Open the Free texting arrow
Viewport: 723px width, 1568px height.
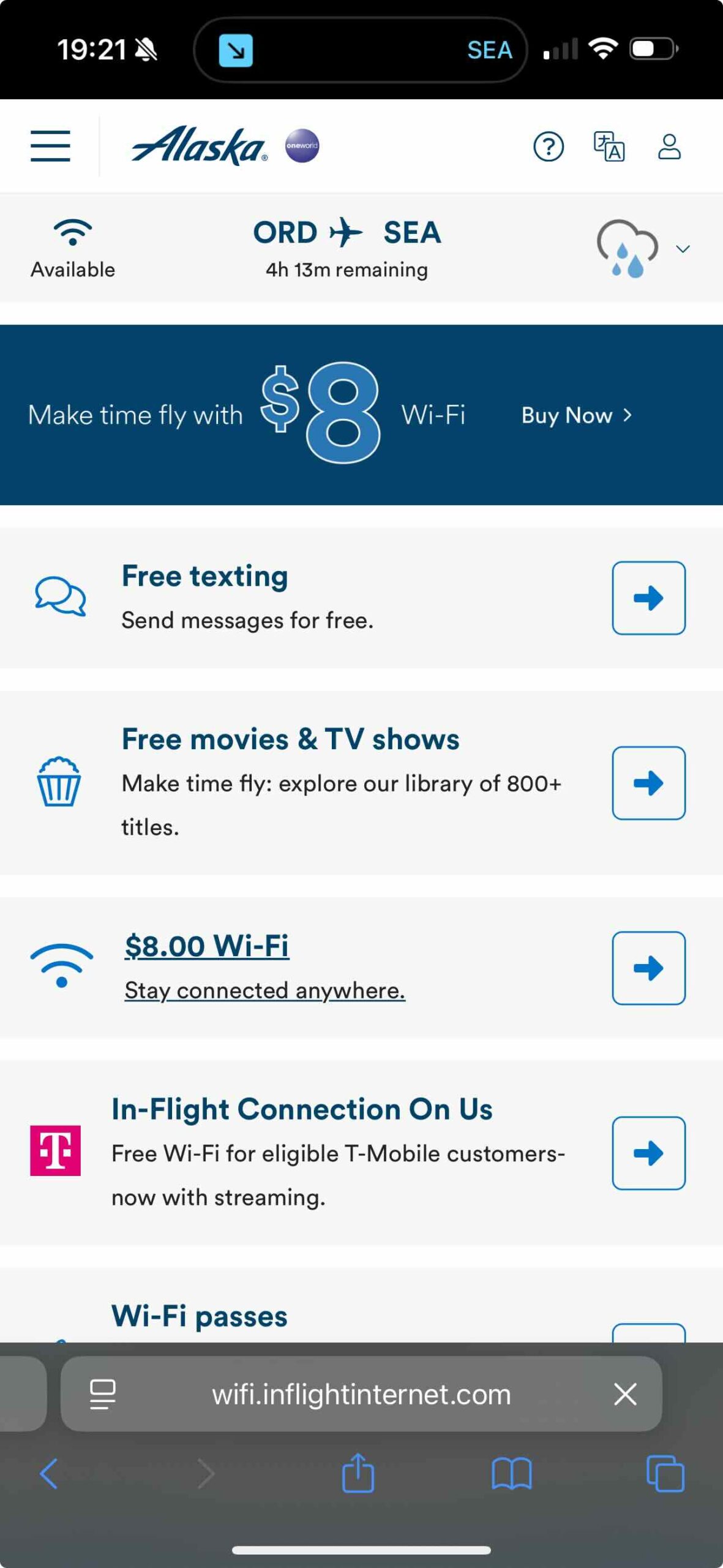tap(648, 598)
